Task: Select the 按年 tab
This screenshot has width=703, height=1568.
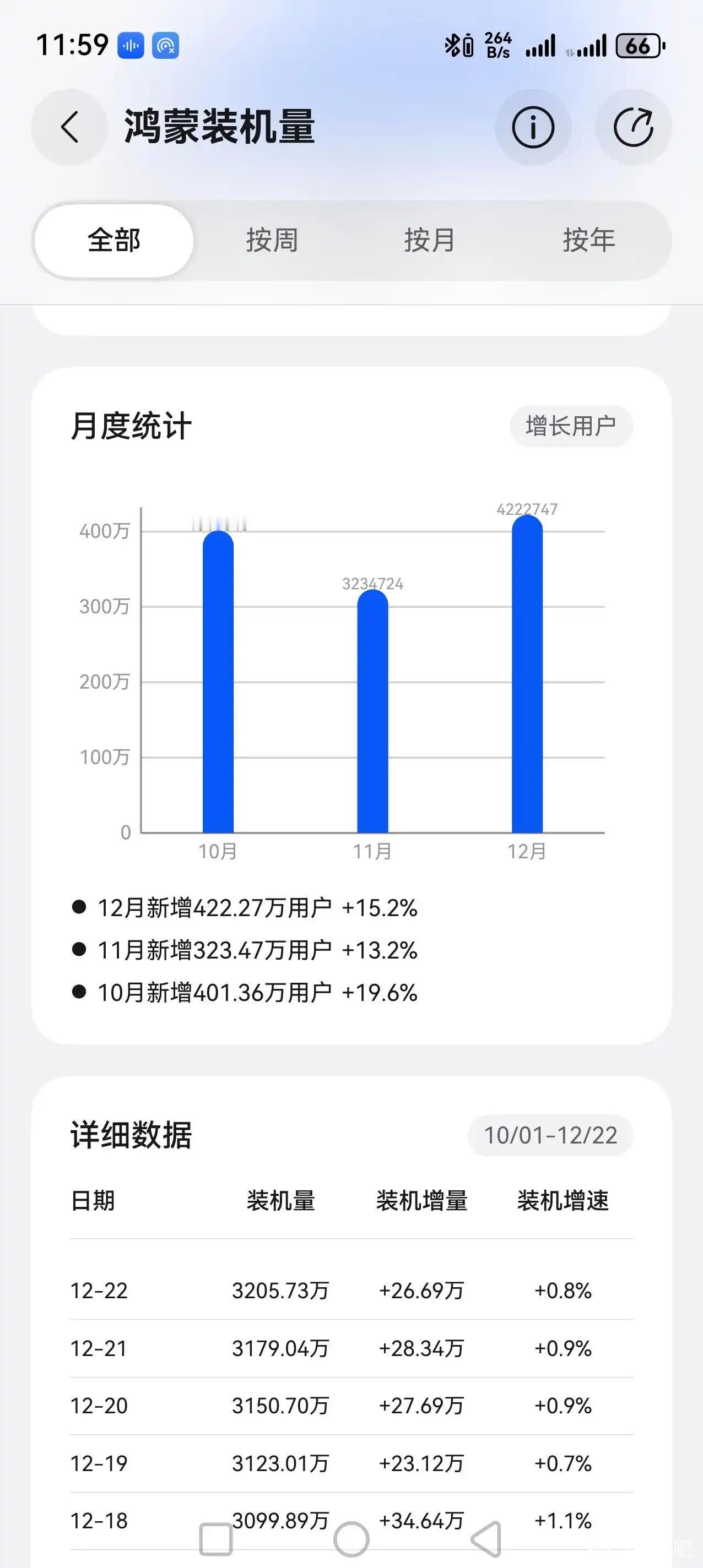Action: pos(587,240)
